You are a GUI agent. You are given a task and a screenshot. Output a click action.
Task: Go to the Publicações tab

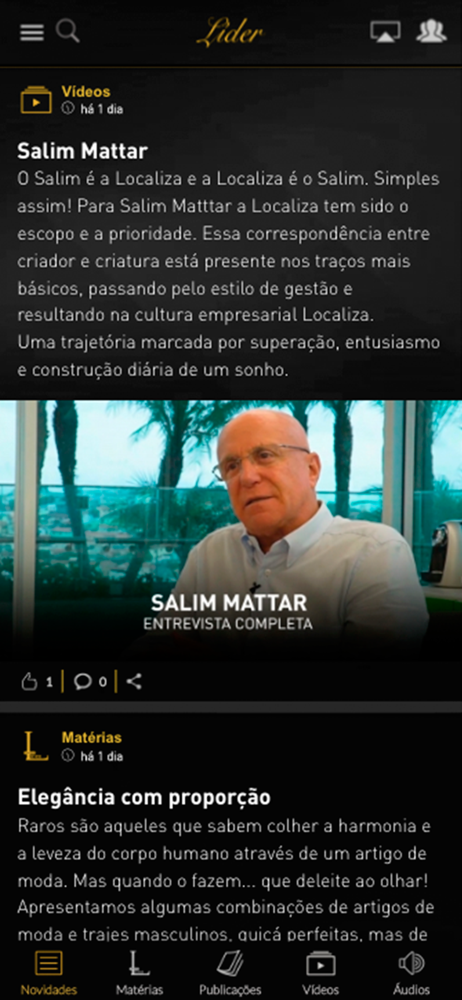pos(230,973)
